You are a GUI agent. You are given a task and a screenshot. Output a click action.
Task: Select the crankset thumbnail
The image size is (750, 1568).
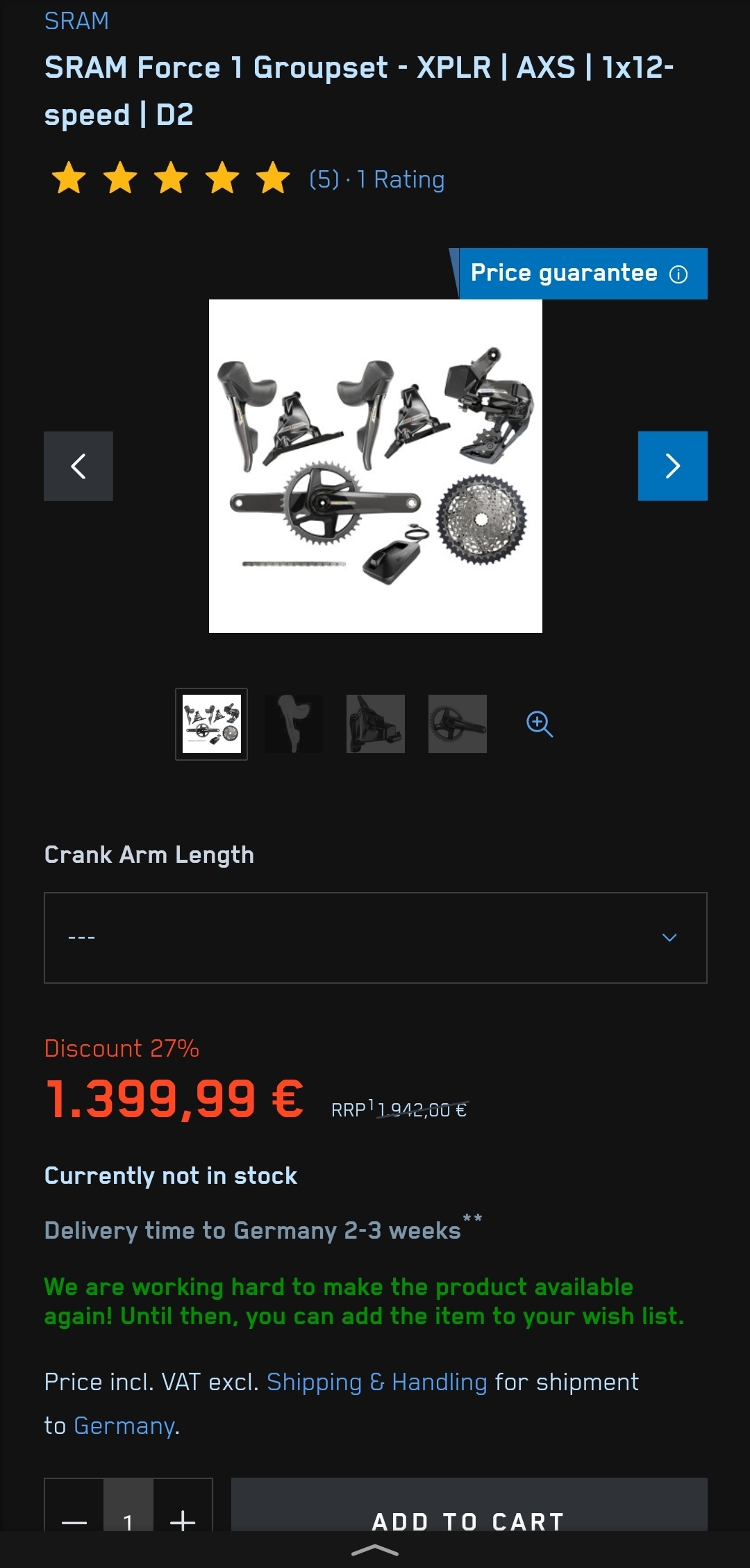458,724
